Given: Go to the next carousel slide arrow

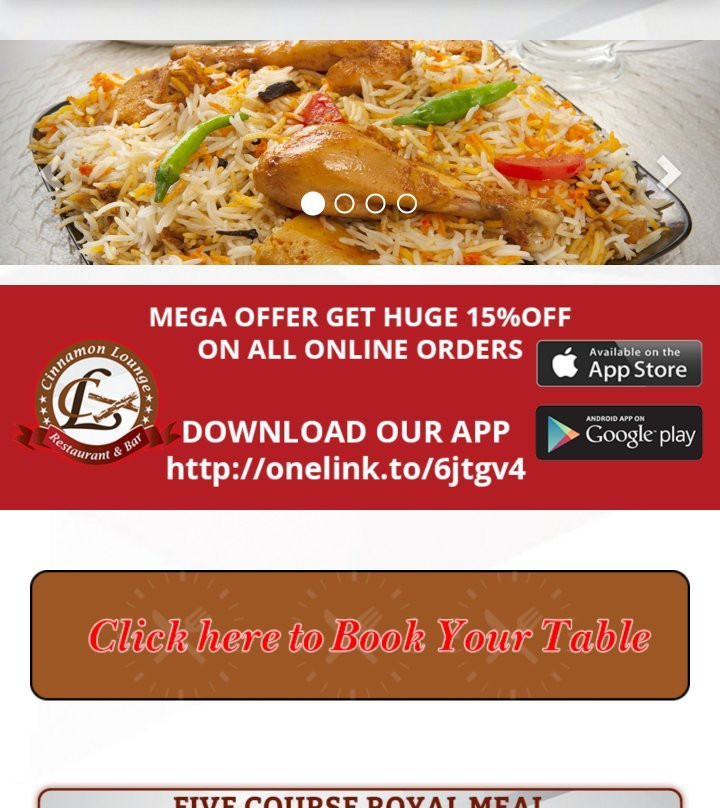Looking at the screenshot, I should coord(668,174).
